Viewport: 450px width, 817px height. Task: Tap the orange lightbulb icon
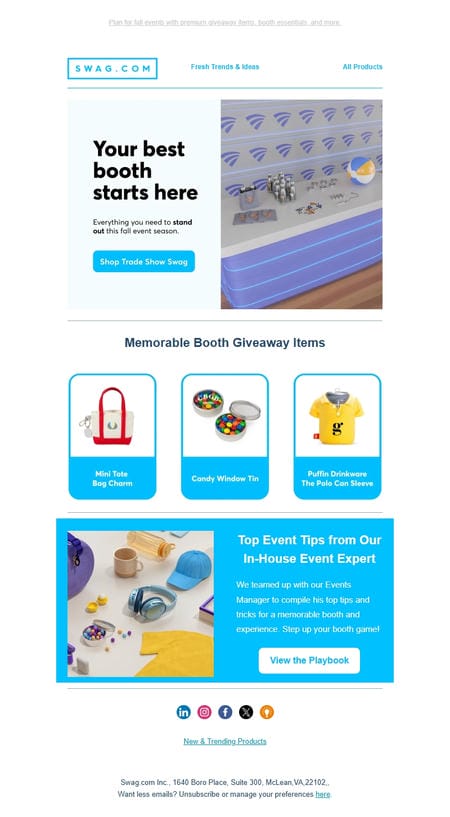[267, 712]
